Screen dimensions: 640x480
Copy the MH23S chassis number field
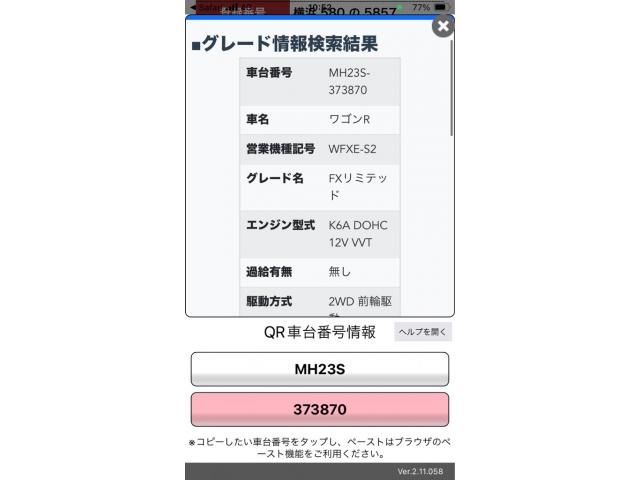coord(319,369)
